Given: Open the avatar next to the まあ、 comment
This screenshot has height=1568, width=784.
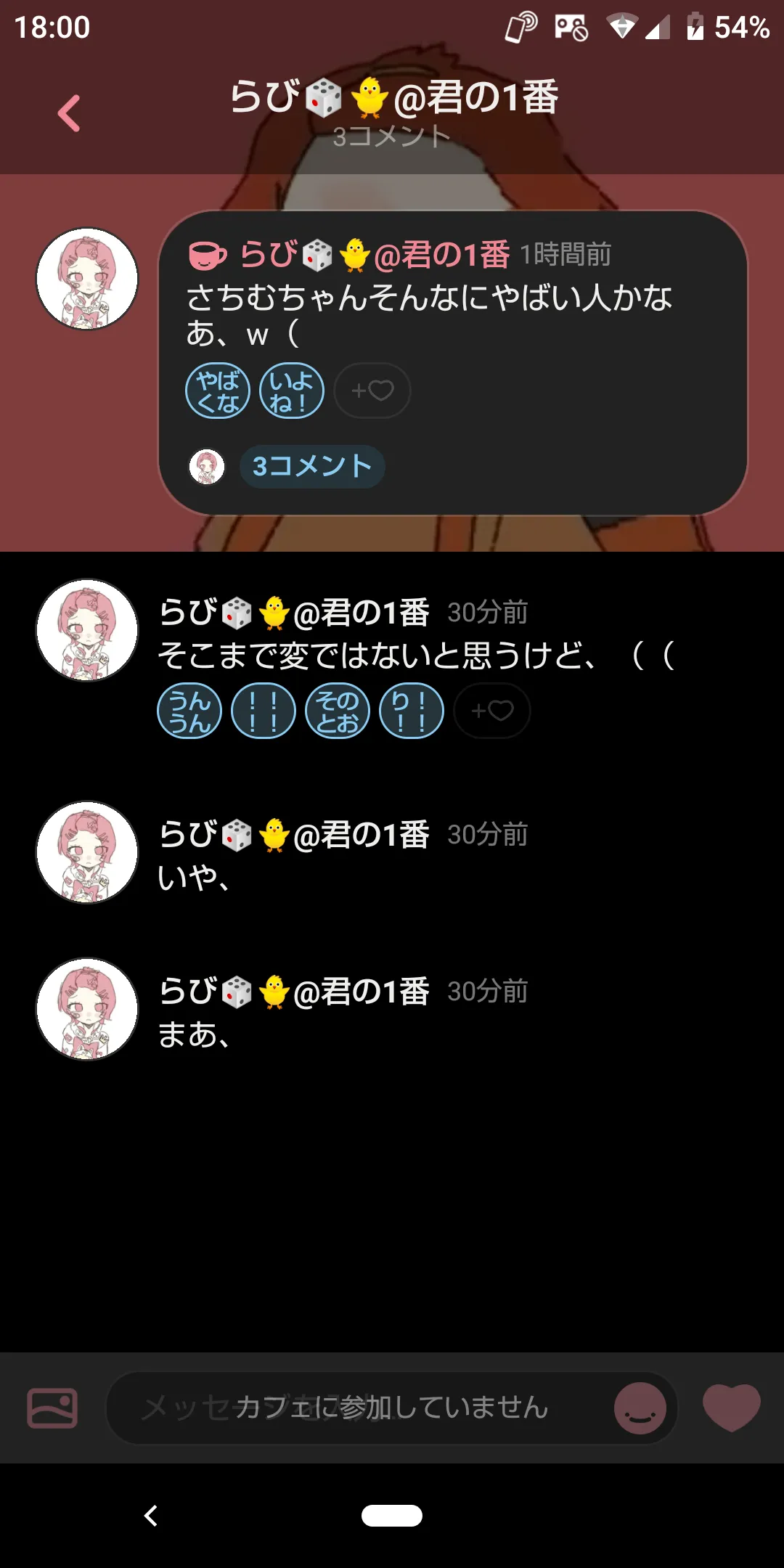Looking at the screenshot, I should coord(87,1009).
